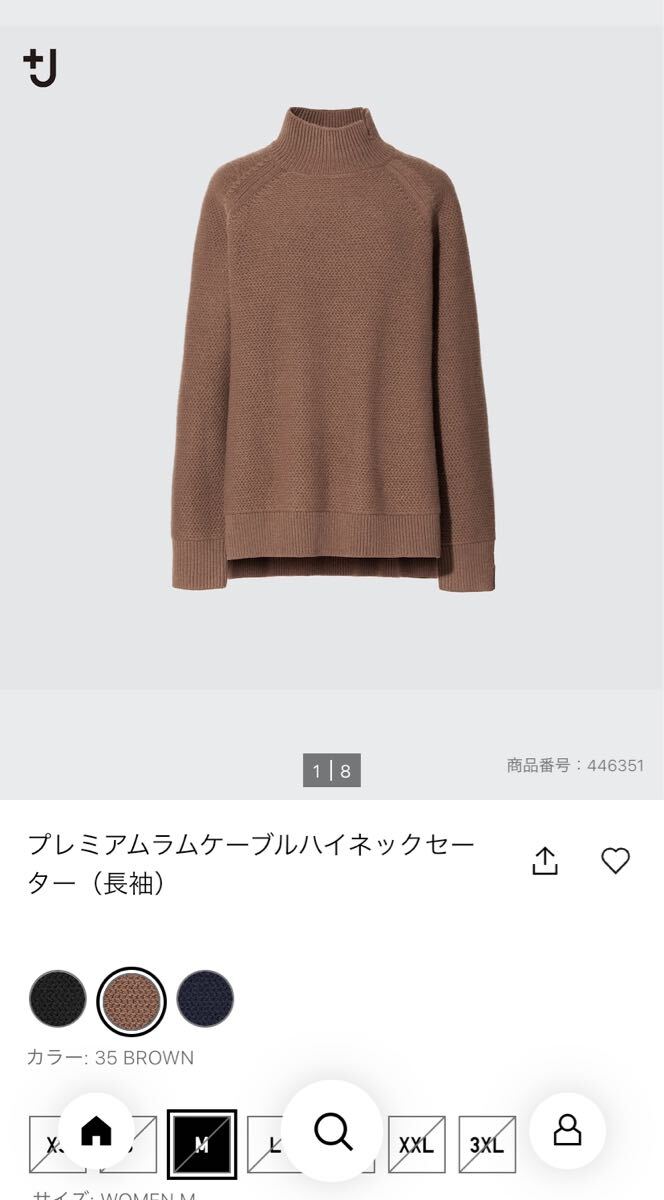Choose the 35 BROWN color swatch

tap(131, 999)
